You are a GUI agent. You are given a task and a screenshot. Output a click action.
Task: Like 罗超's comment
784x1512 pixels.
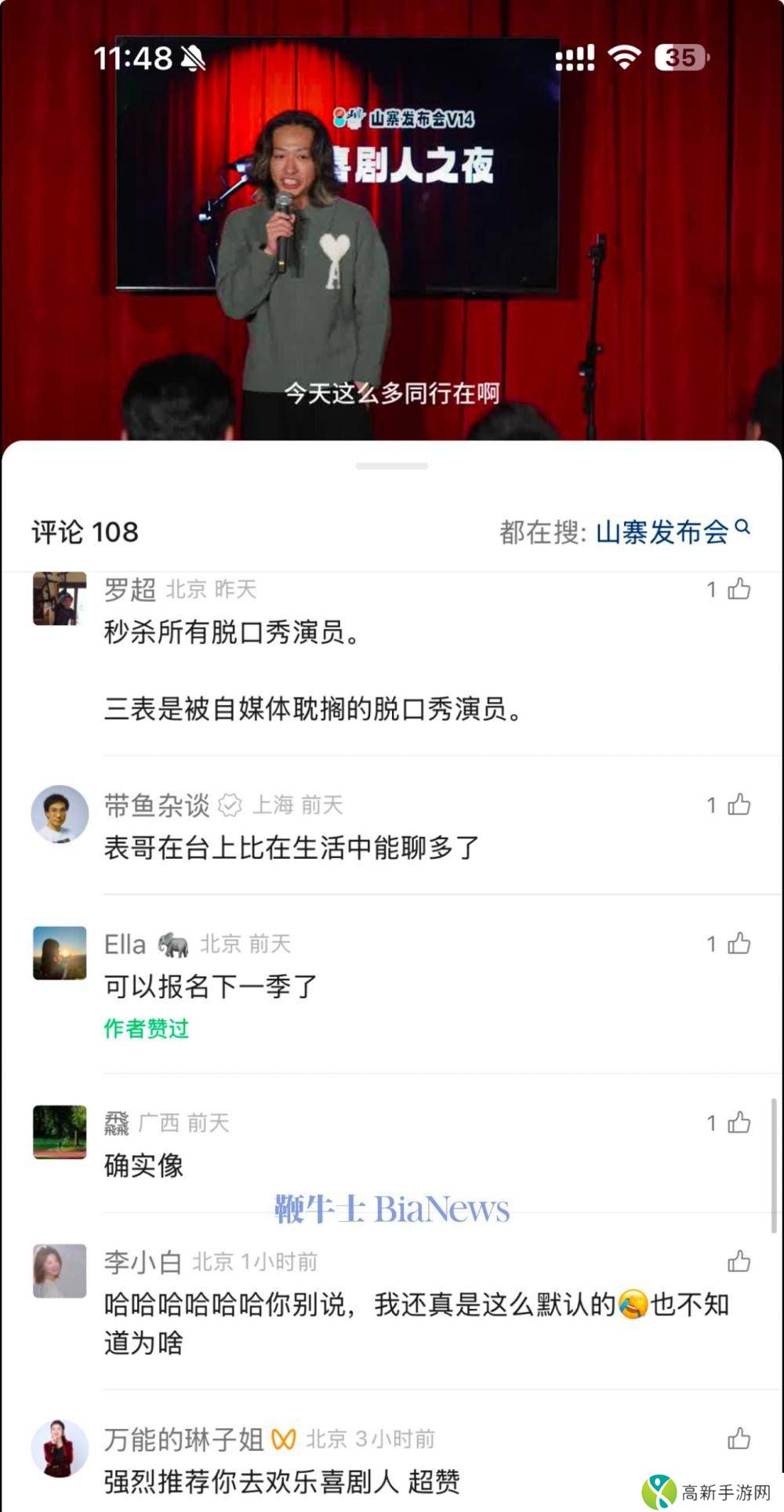[x=739, y=589]
